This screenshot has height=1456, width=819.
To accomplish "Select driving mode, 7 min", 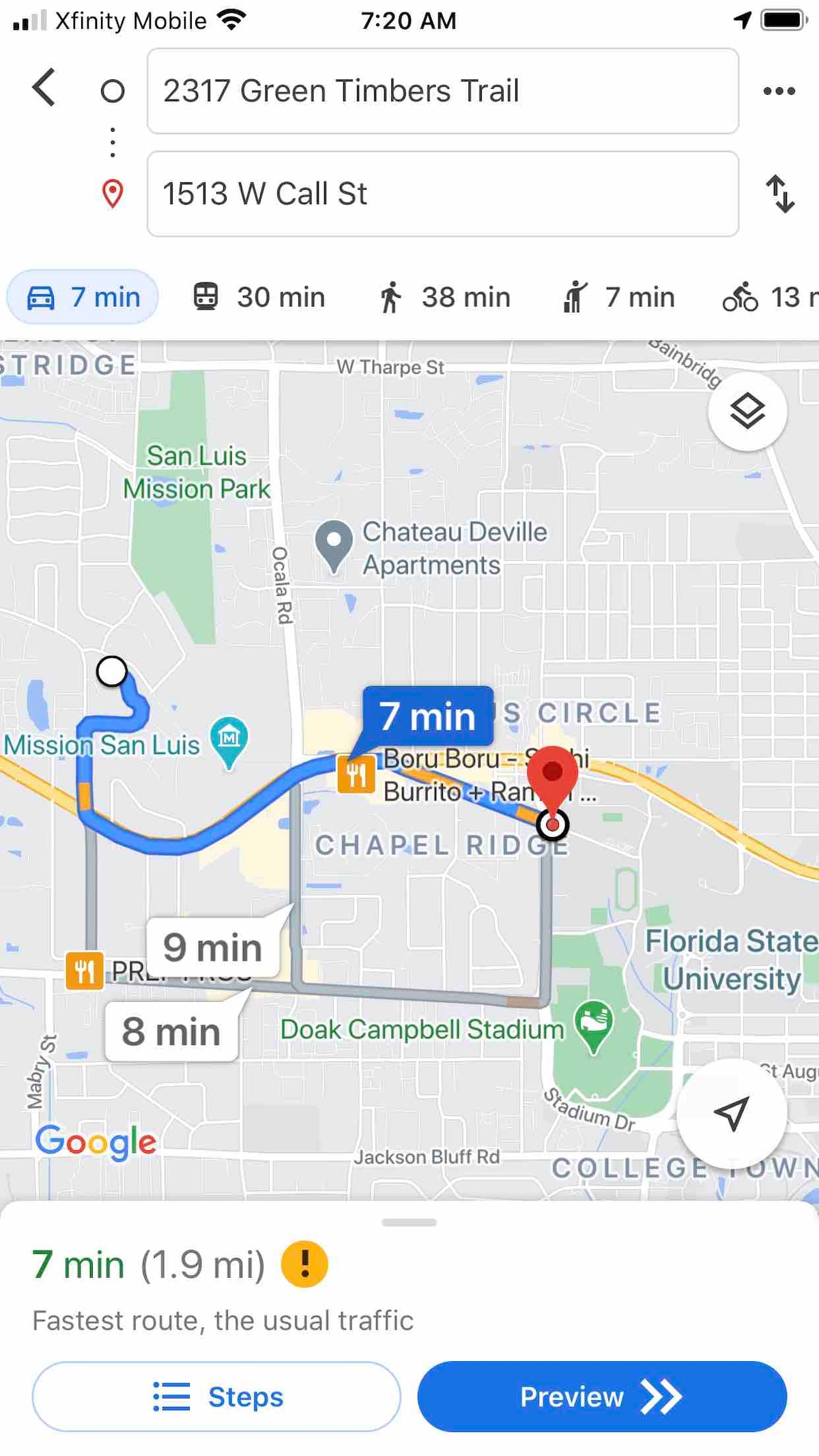I will [x=83, y=298].
